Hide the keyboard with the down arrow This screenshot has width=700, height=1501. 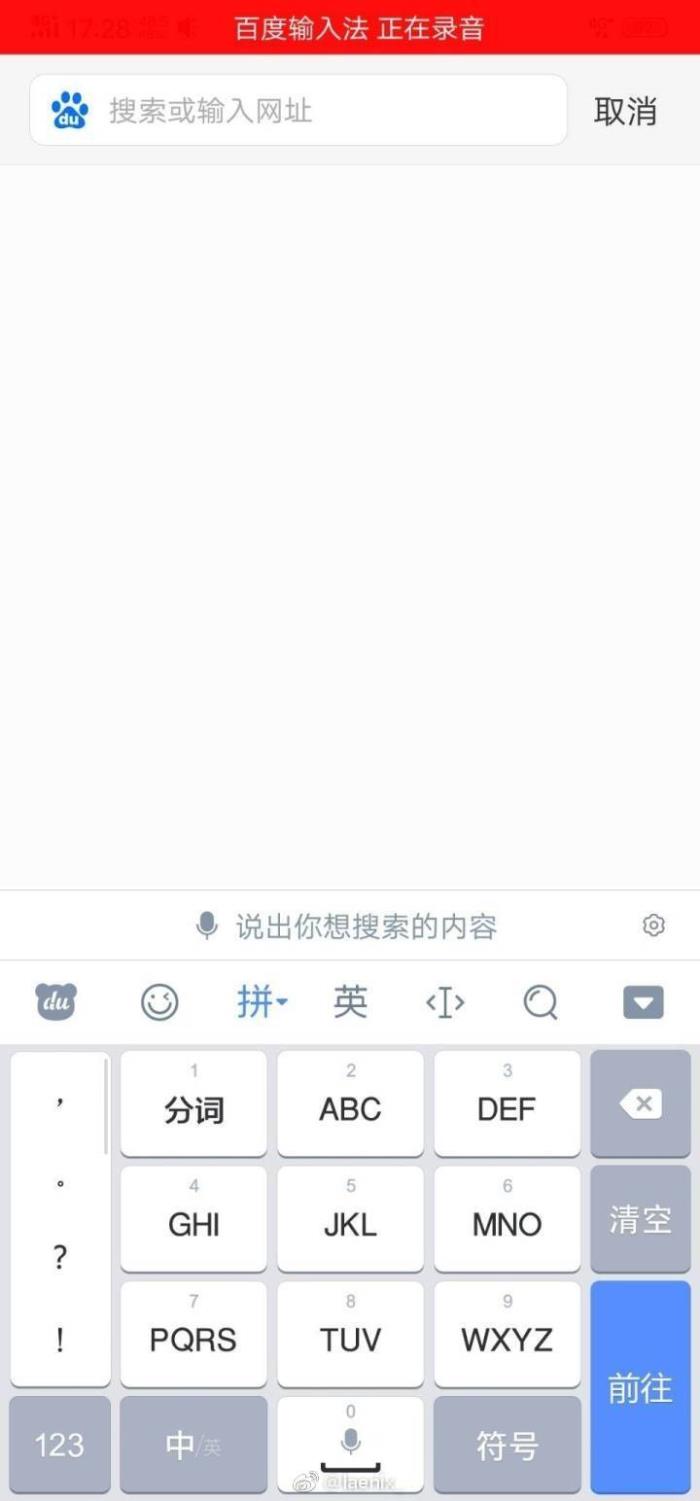click(643, 1001)
